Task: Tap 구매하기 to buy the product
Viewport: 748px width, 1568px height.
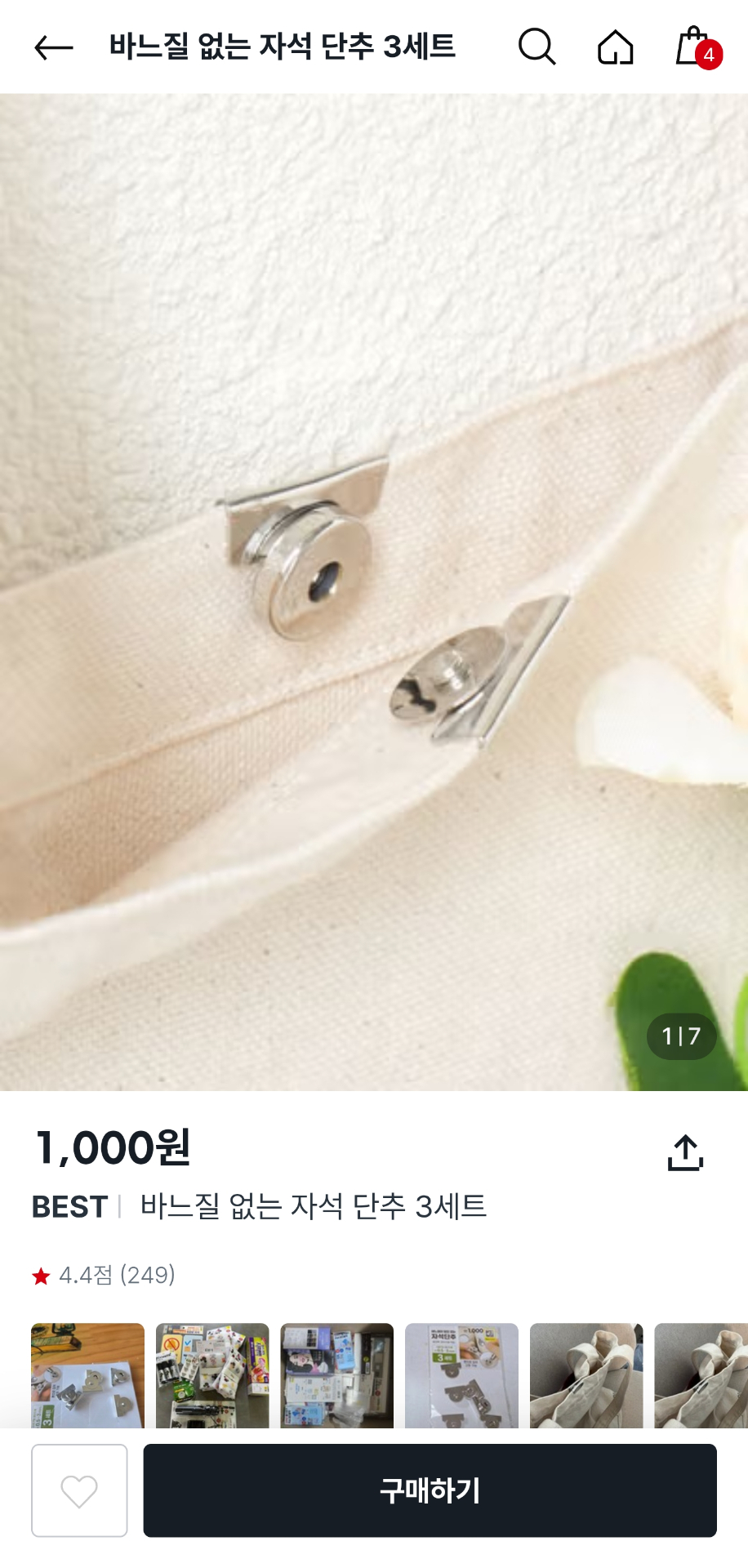Action: (430, 1490)
